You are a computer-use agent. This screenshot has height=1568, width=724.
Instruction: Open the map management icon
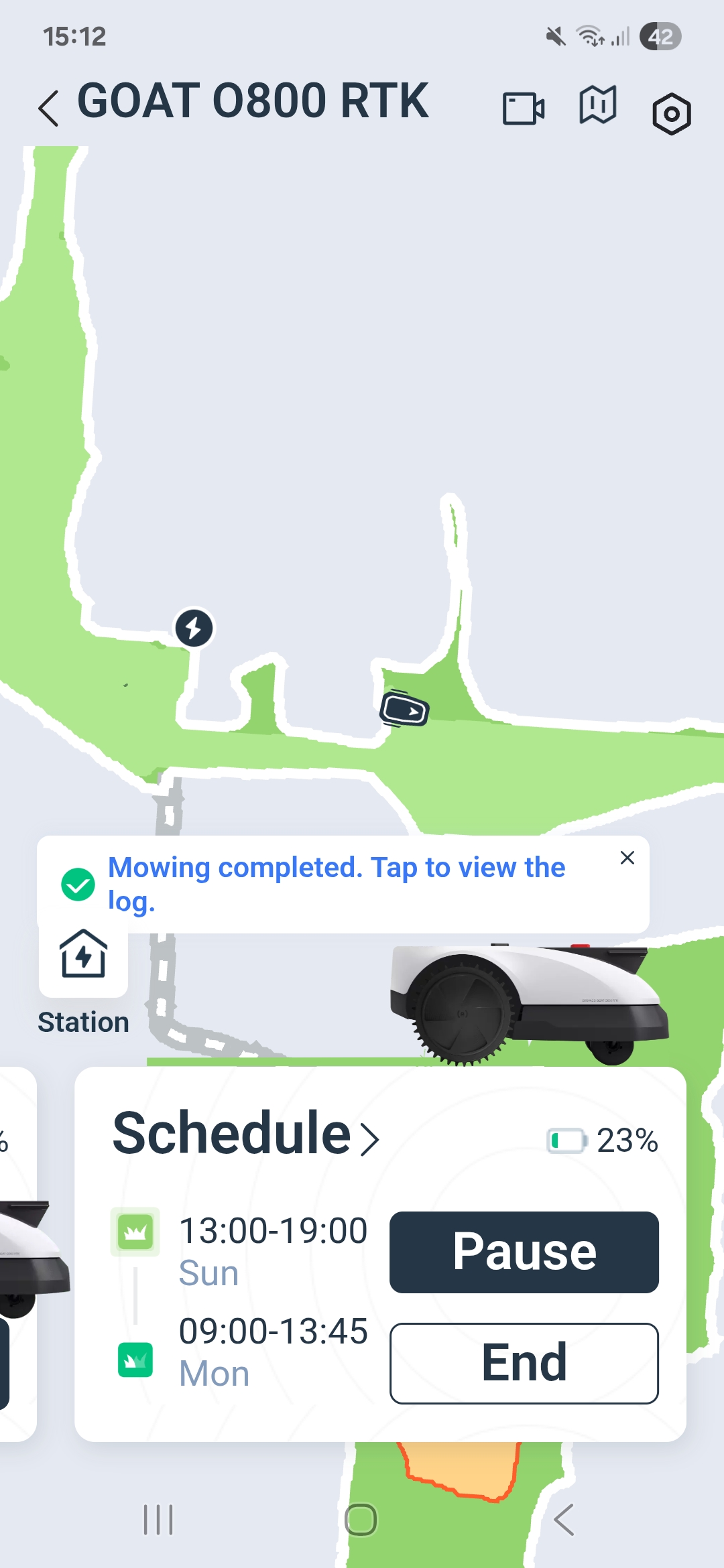[x=597, y=105]
